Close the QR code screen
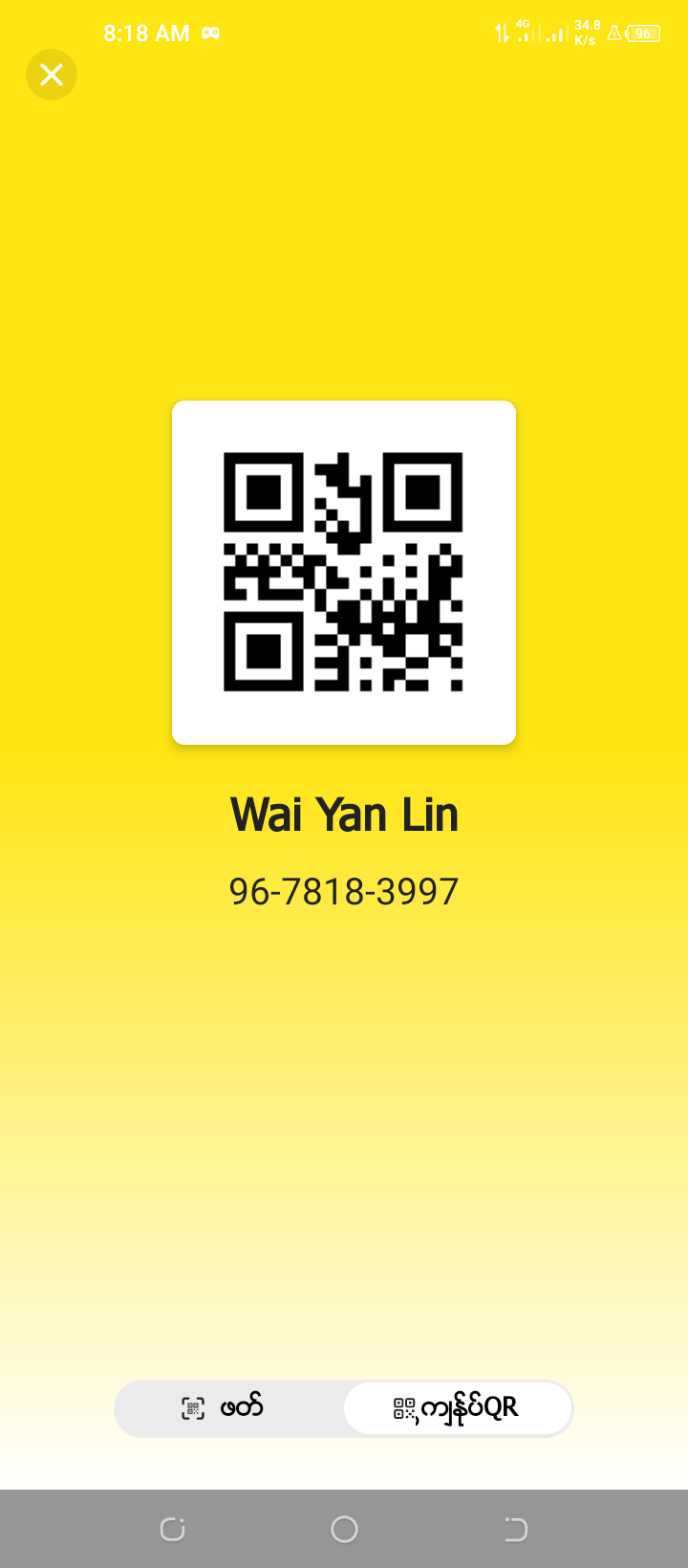688x1568 pixels. tap(52, 75)
